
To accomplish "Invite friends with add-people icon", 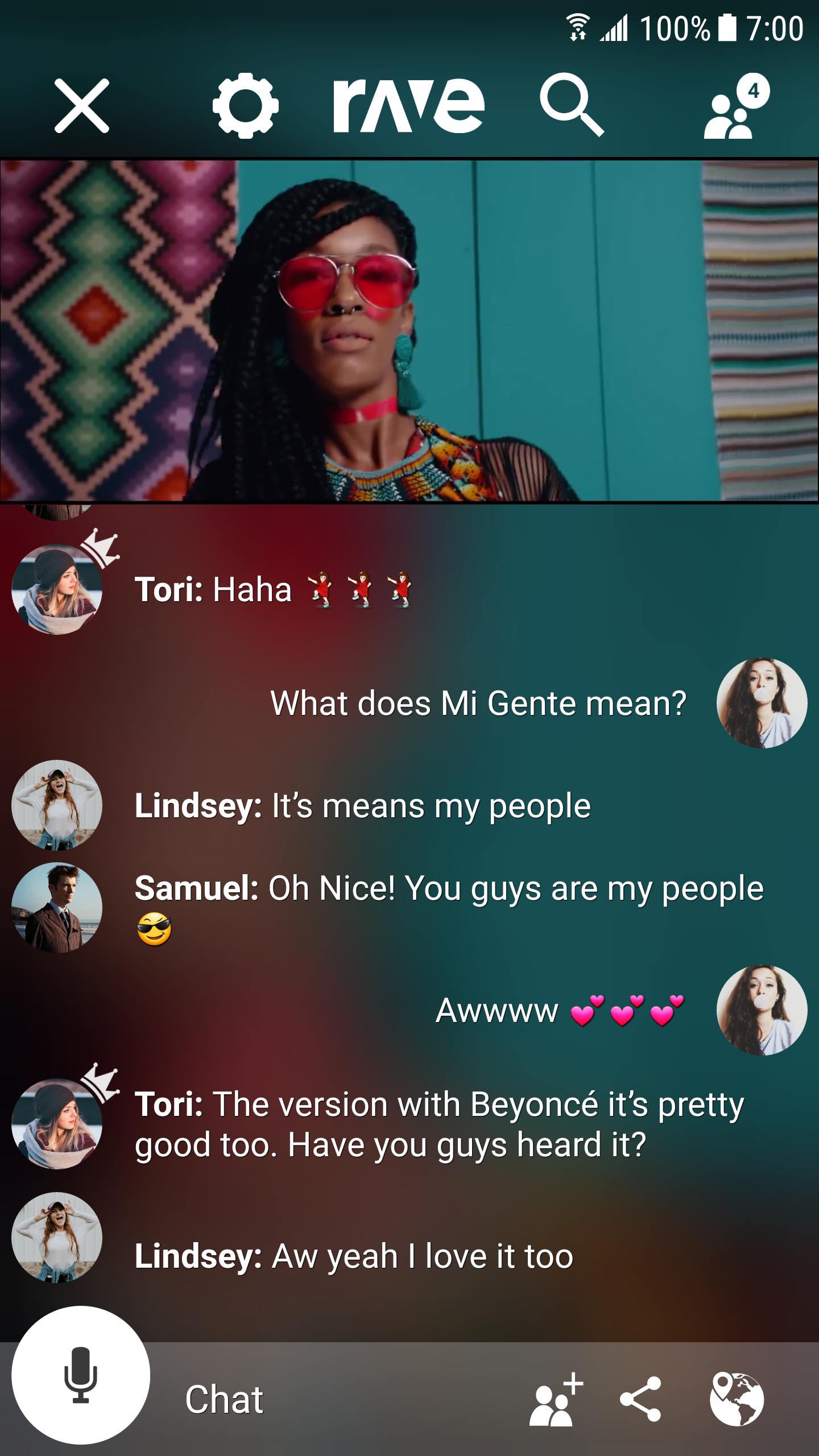I will tap(555, 1399).
